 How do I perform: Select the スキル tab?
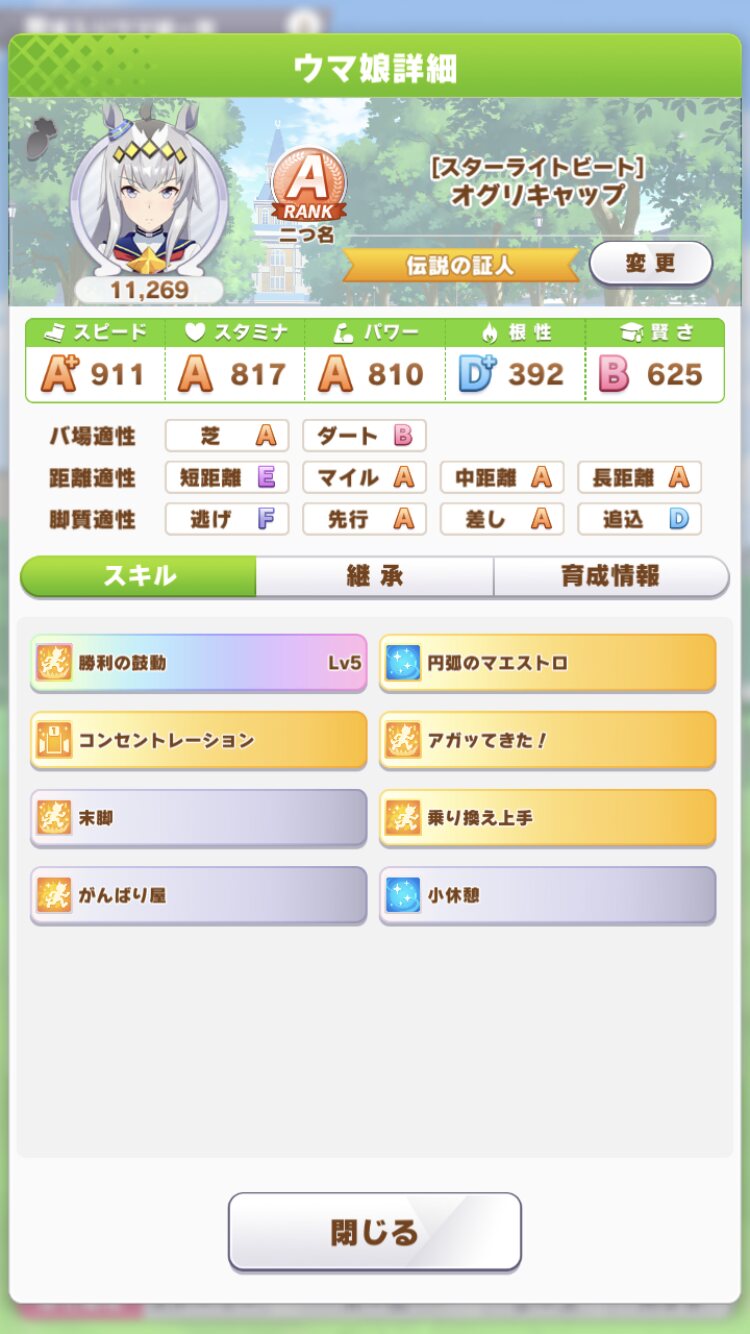[x=139, y=576]
